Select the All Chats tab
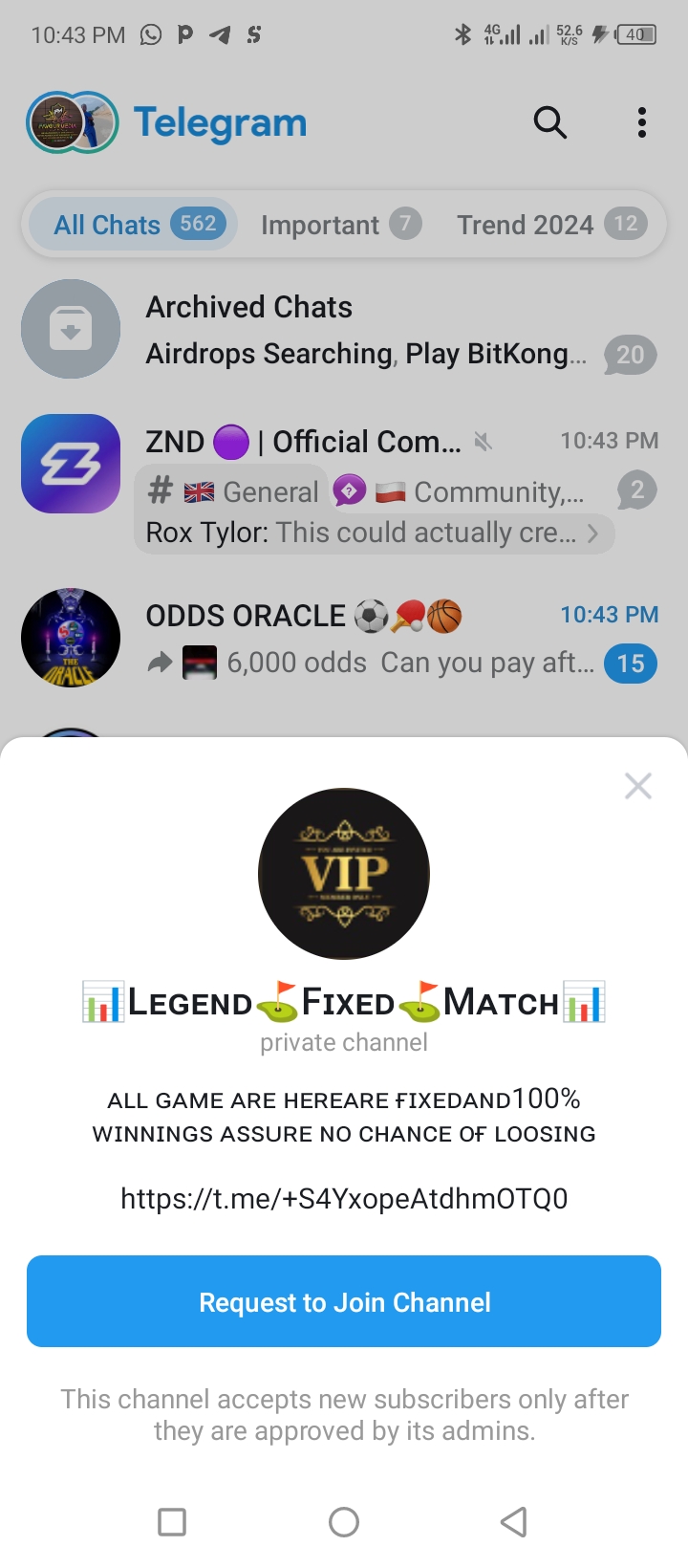 coord(134,225)
